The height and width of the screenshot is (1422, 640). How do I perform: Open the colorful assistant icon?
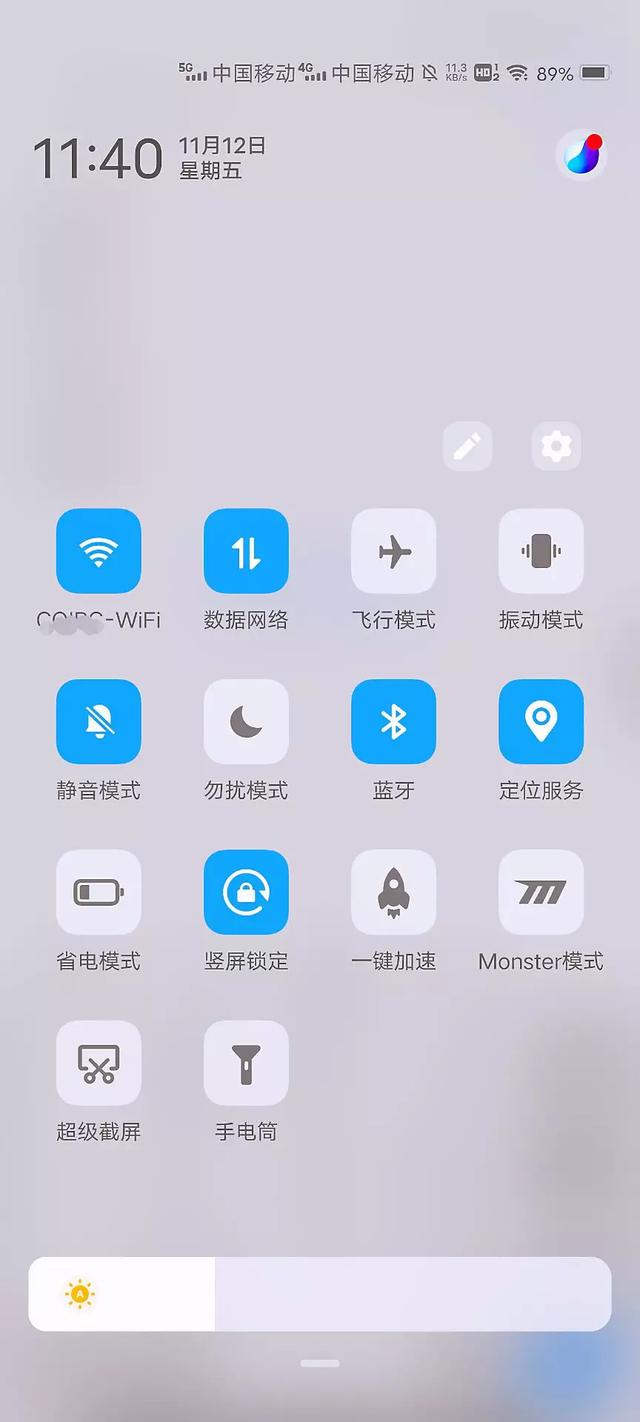[581, 155]
